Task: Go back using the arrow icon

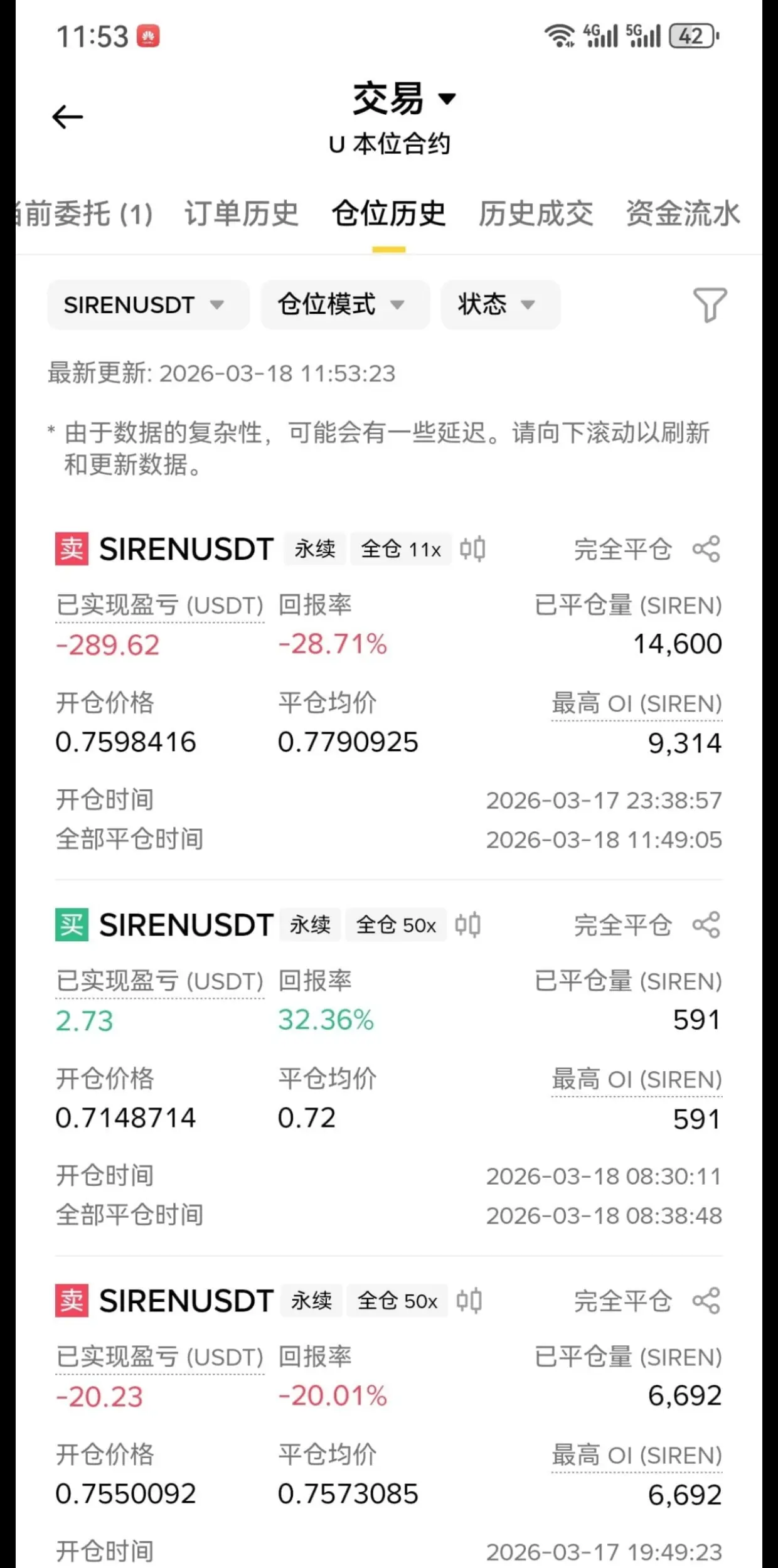Action: 67,117
